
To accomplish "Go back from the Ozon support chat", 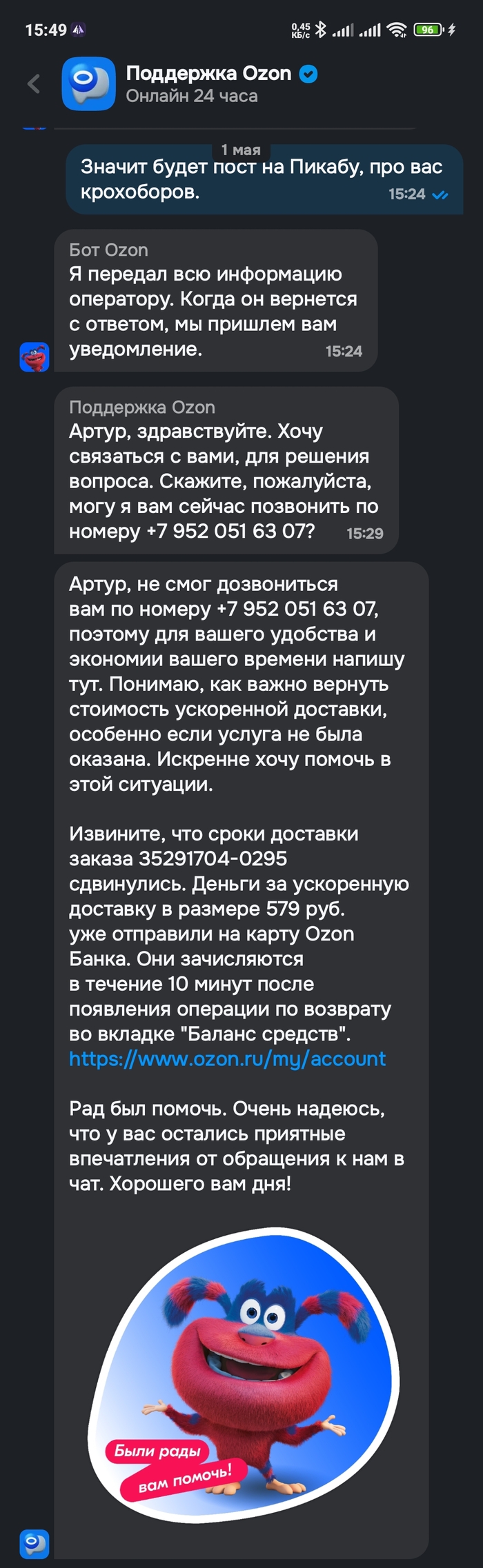I will (x=34, y=84).
